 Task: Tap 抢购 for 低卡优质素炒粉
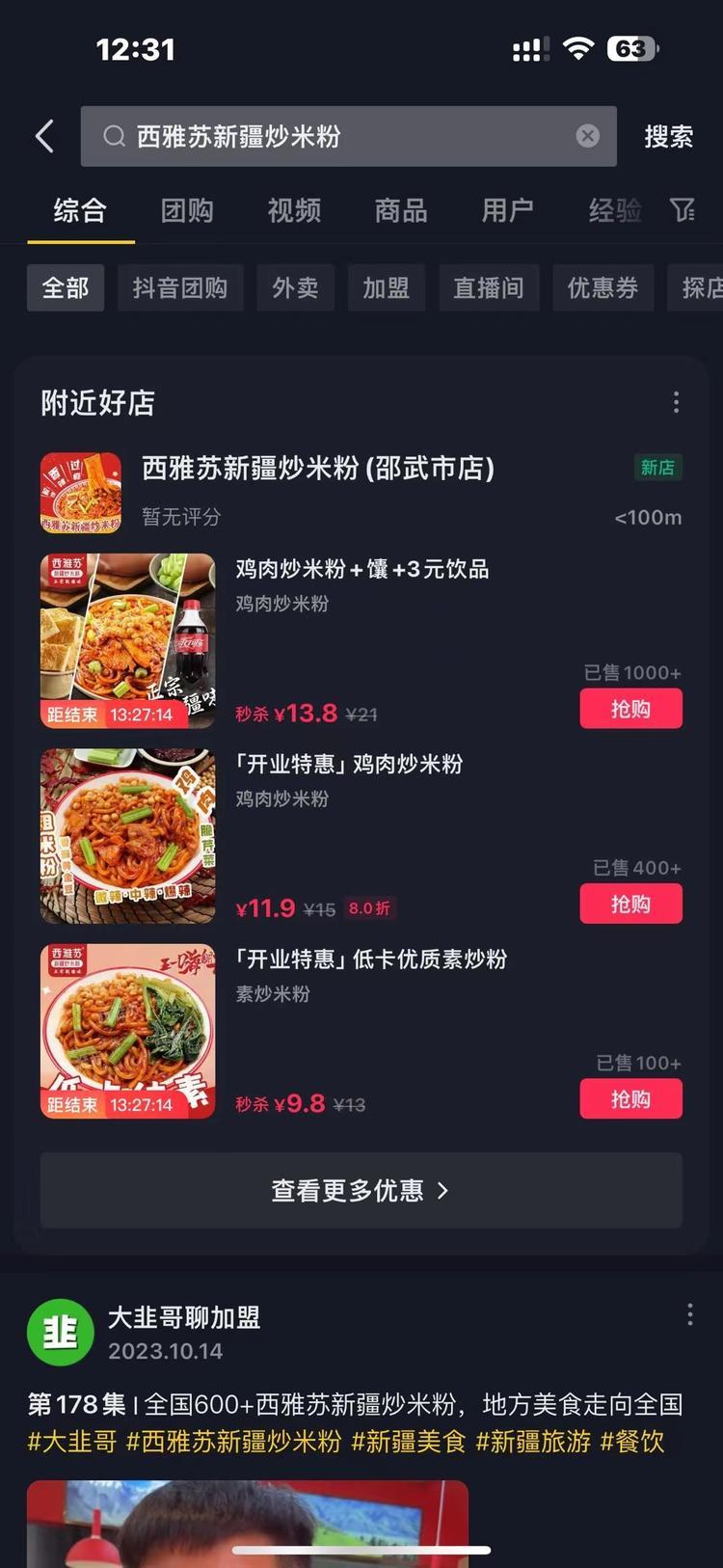coord(630,1098)
